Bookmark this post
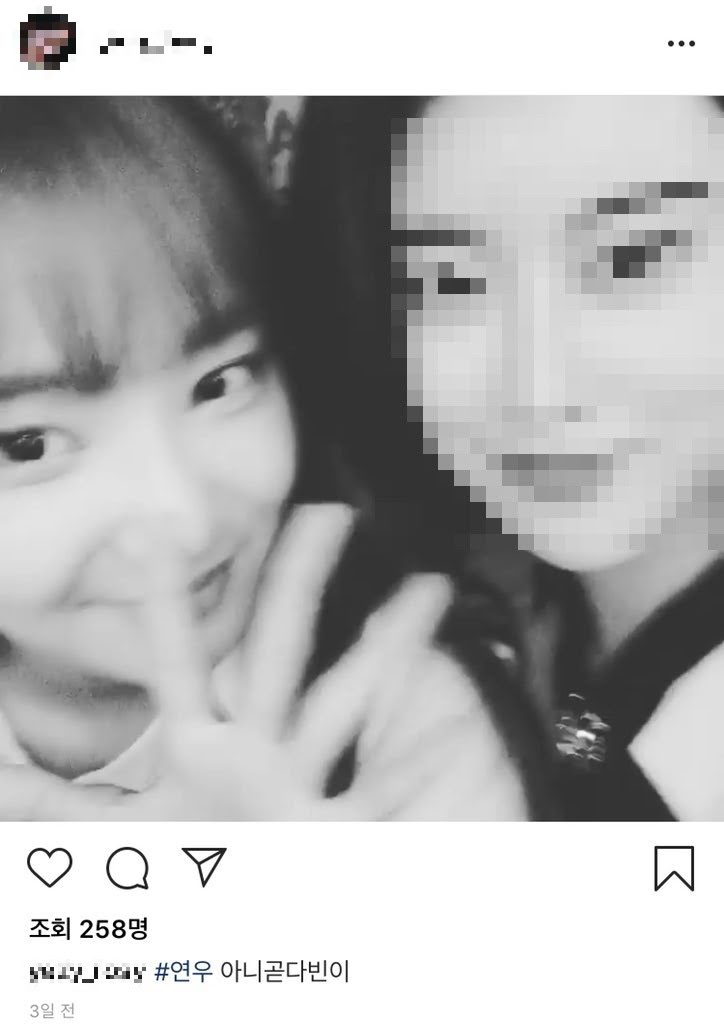 (x=674, y=869)
